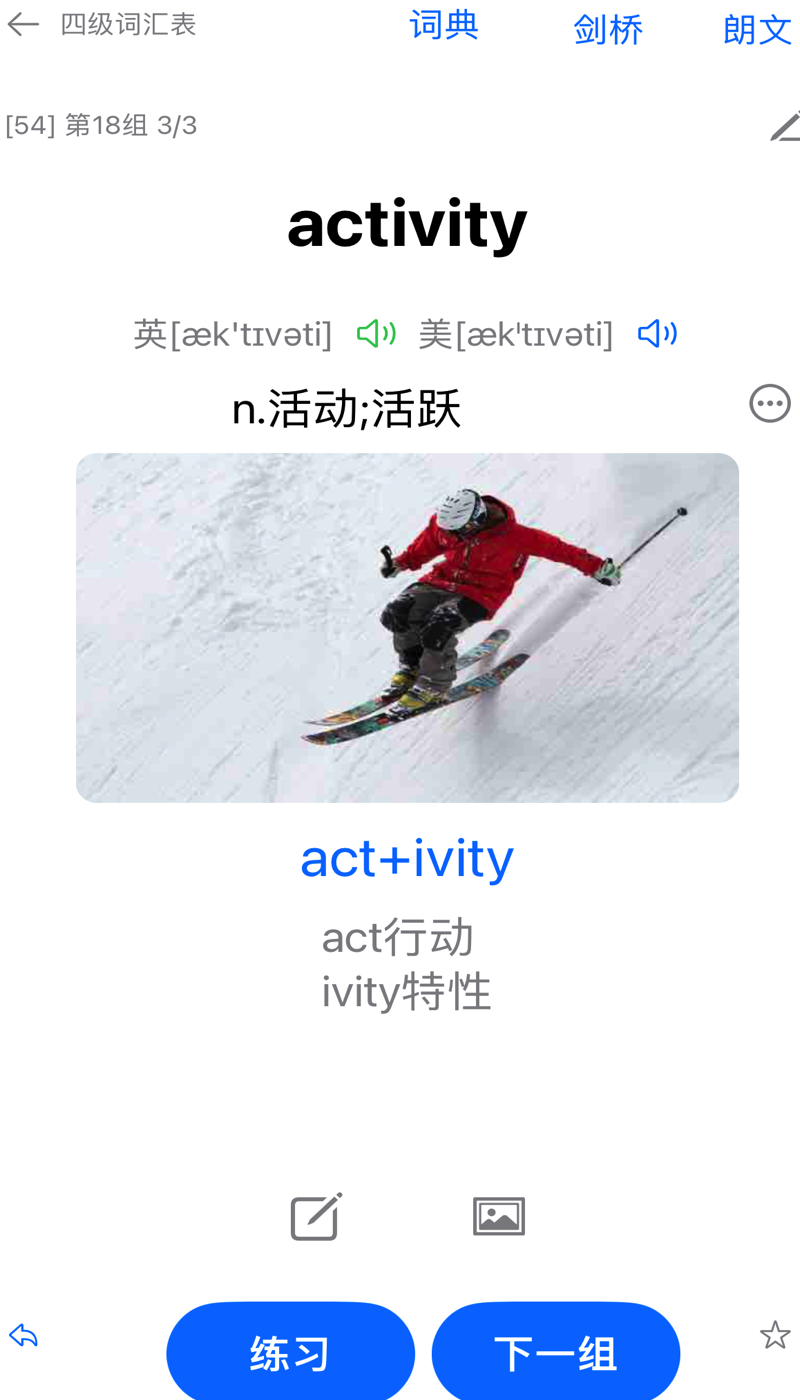
Task: Star this word as favorite
Action: (x=774, y=1335)
